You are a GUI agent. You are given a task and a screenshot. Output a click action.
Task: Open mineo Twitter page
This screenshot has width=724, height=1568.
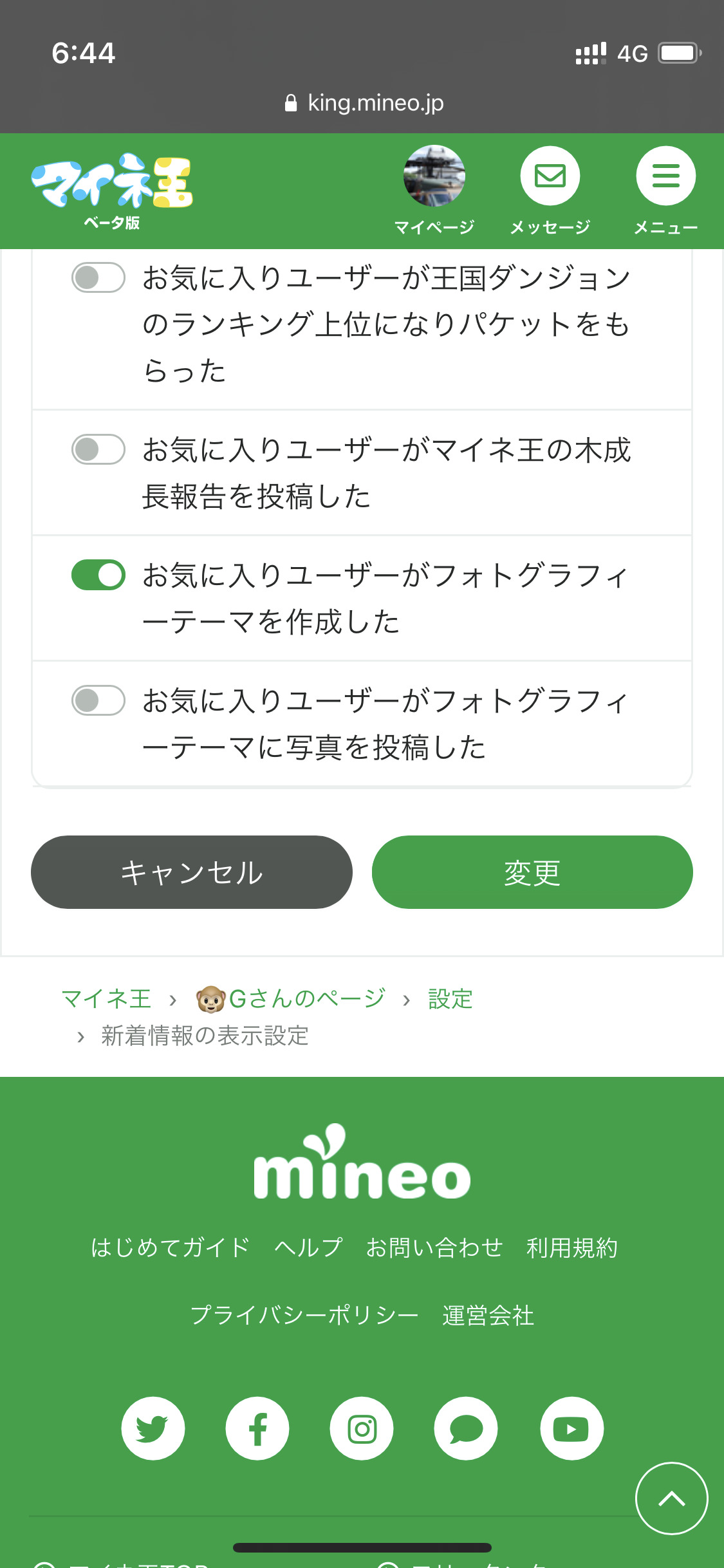tap(153, 1428)
